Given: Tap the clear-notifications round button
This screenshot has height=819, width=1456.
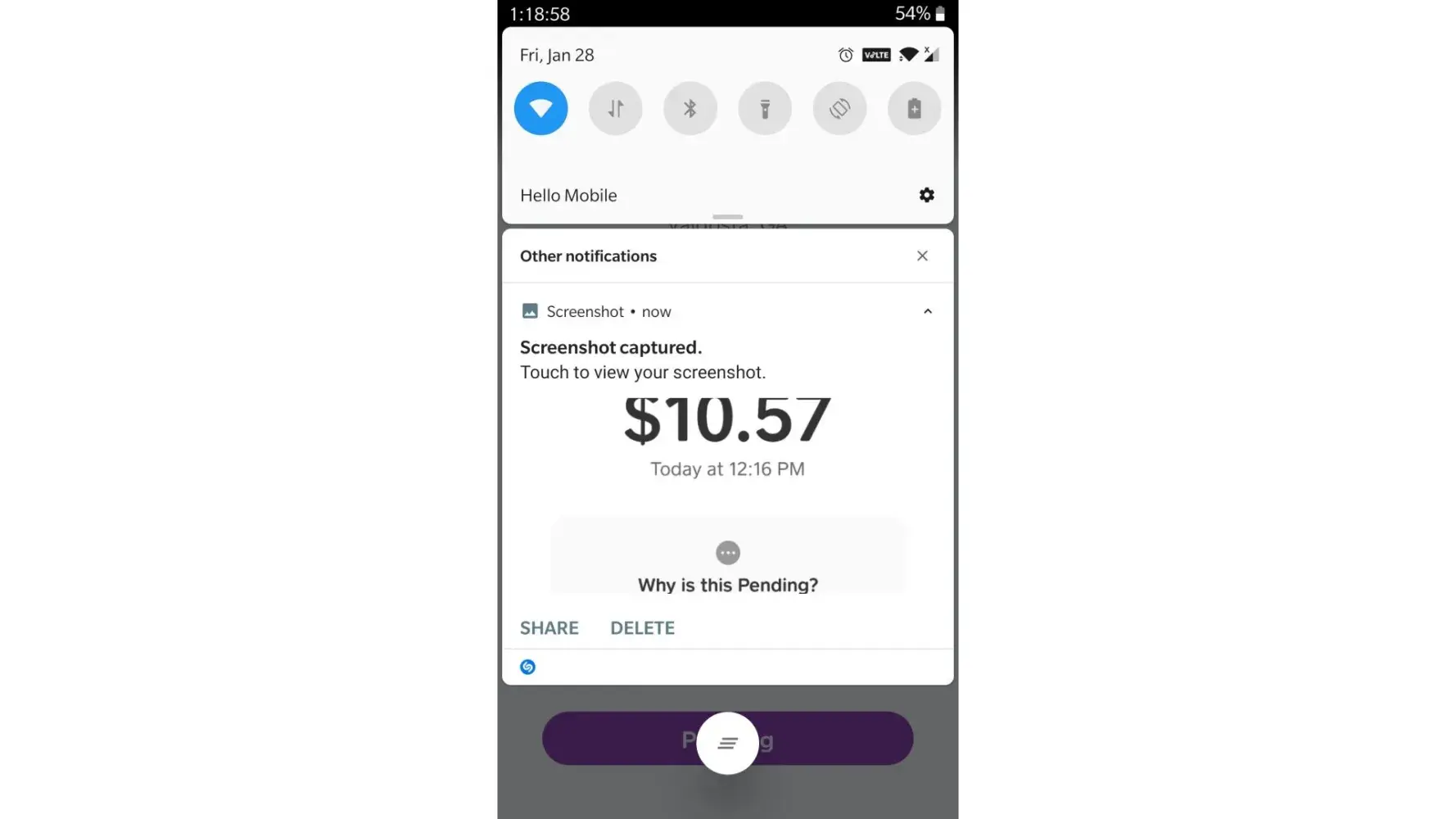Looking at the screenshot, I should (727, 743).
